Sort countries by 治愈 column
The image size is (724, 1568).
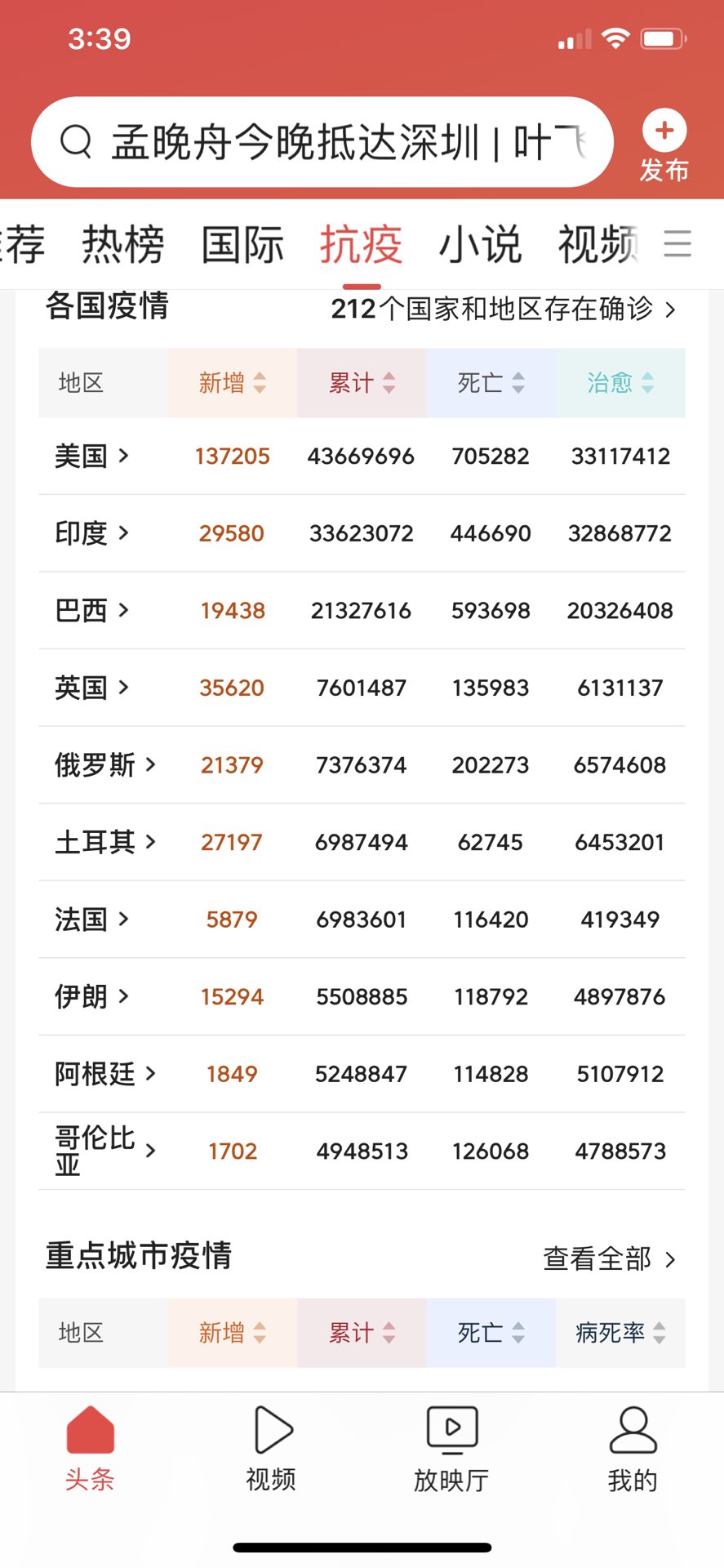point(620,383)
